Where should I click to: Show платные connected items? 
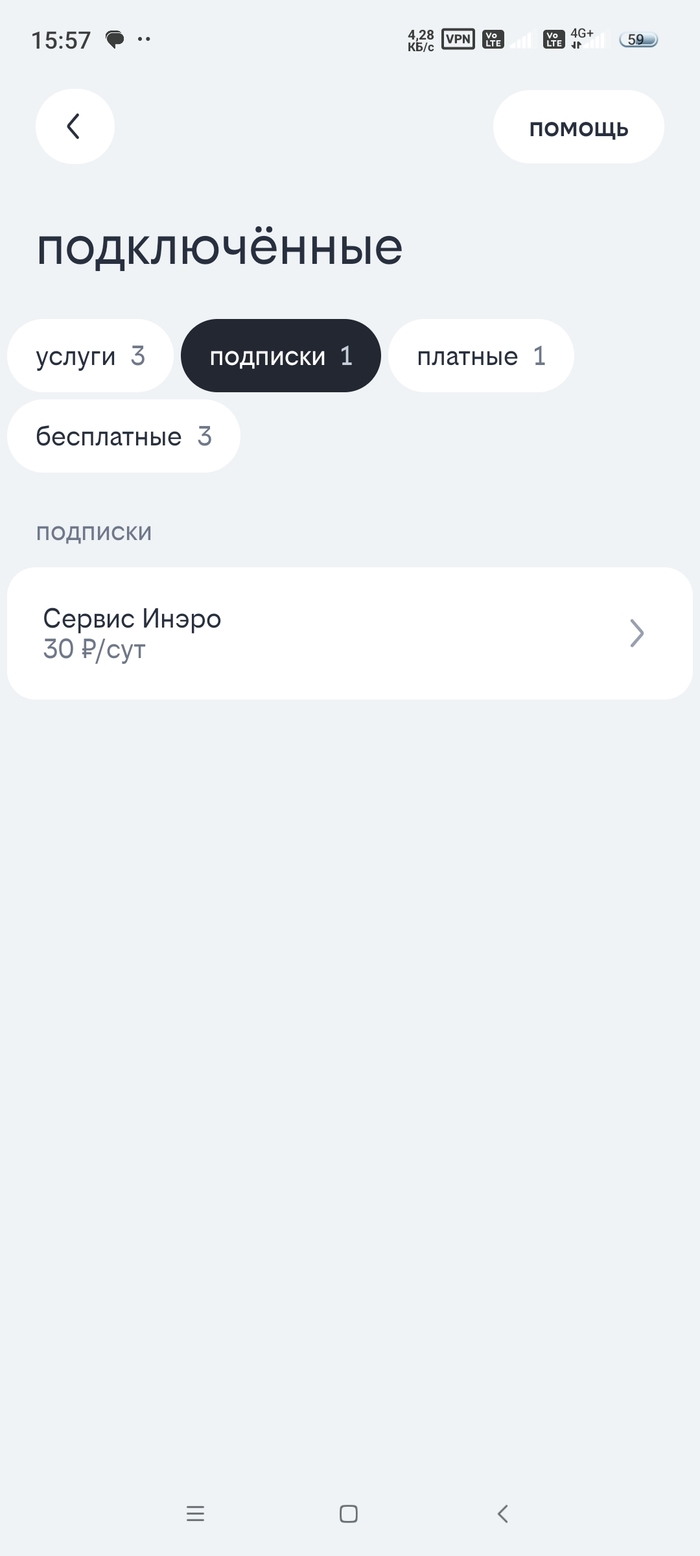(x=480, y=356)
